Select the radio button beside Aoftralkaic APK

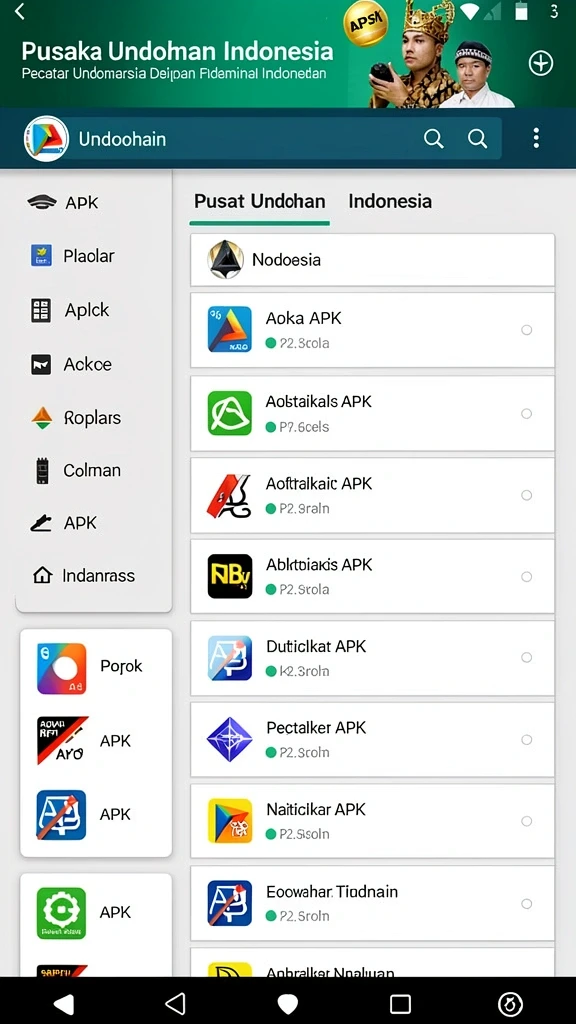coord(526,495)
